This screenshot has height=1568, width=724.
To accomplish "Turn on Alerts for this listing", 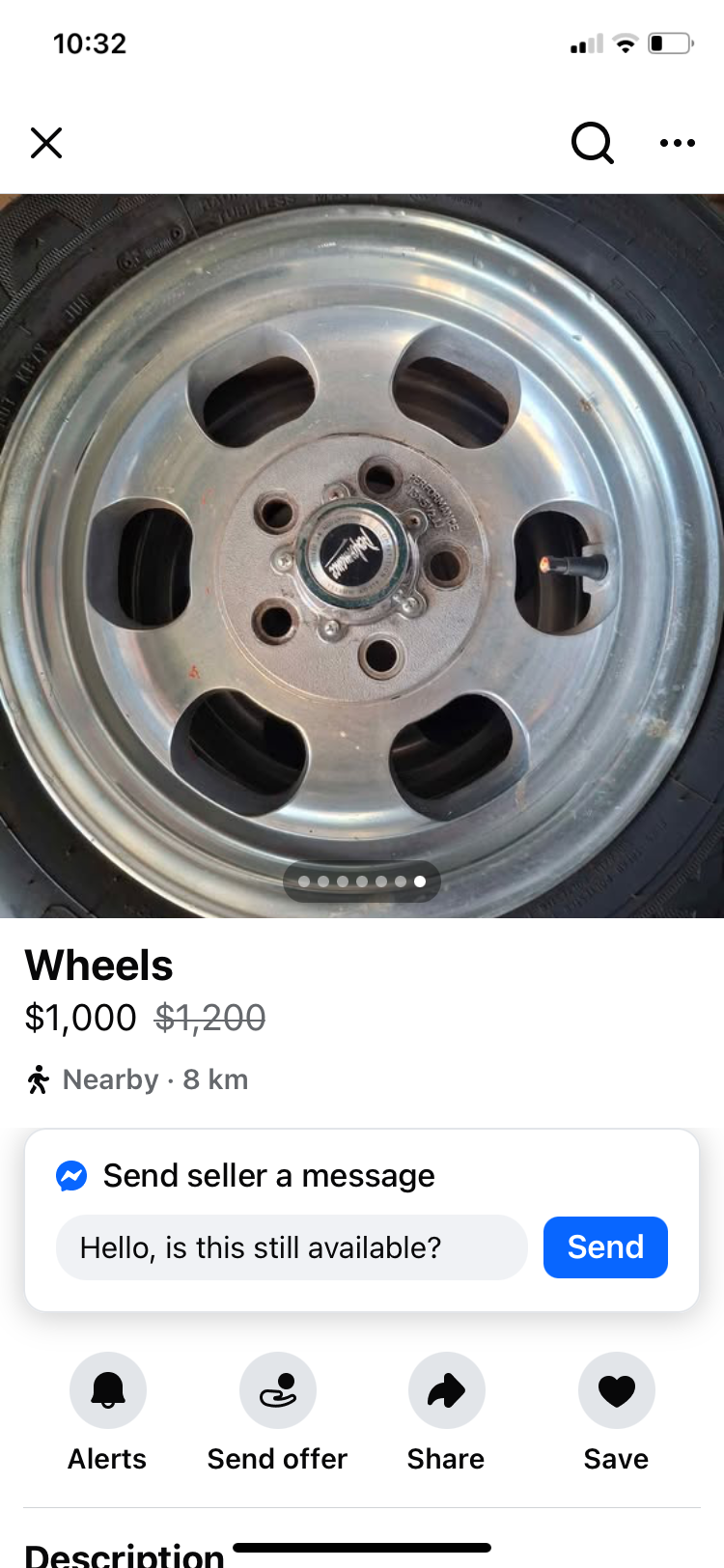I will coord(107,1390).
